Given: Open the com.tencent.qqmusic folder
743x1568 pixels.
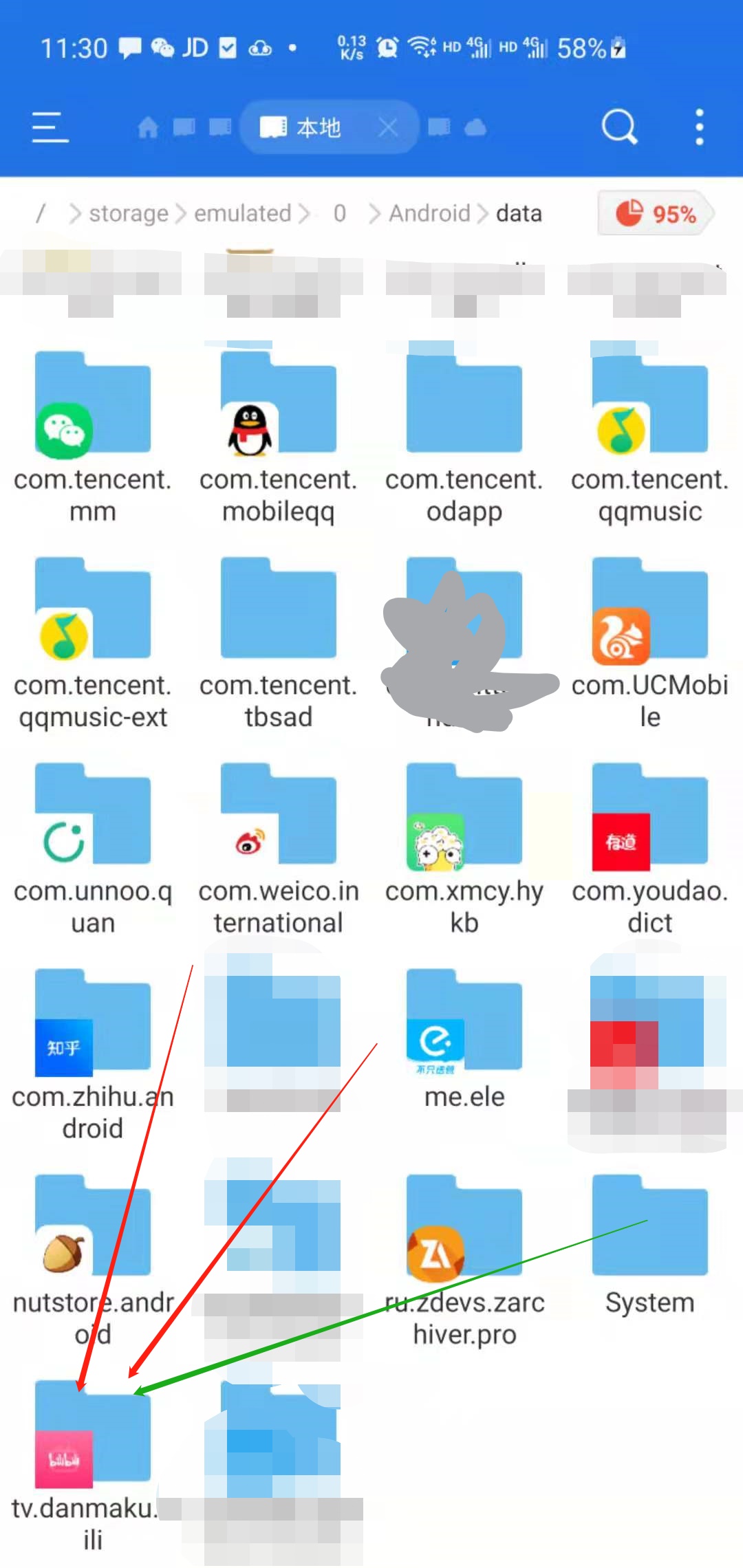Looking at the screenshot, I should click(x=650, y=438).
